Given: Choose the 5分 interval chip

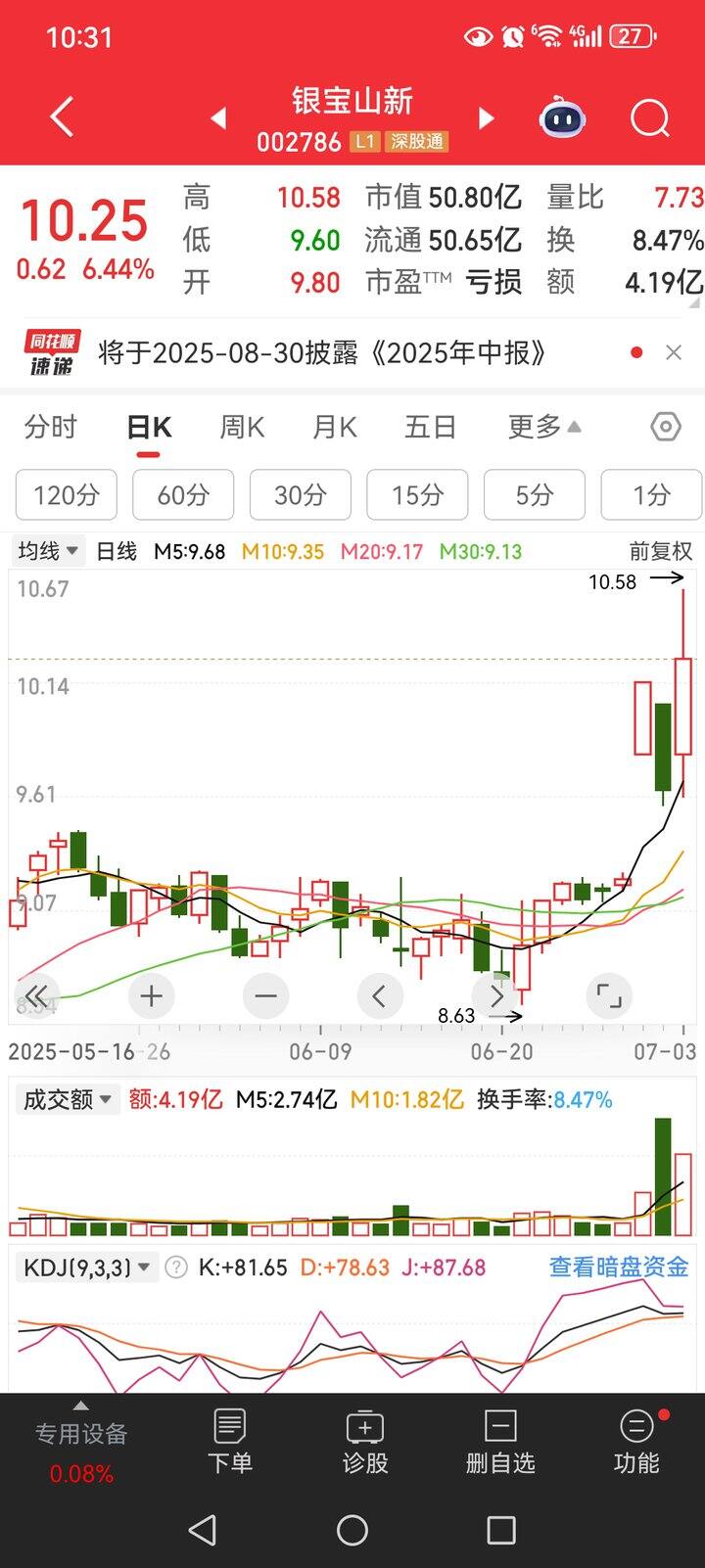Looking at the screenshot, I should (535, 495).
